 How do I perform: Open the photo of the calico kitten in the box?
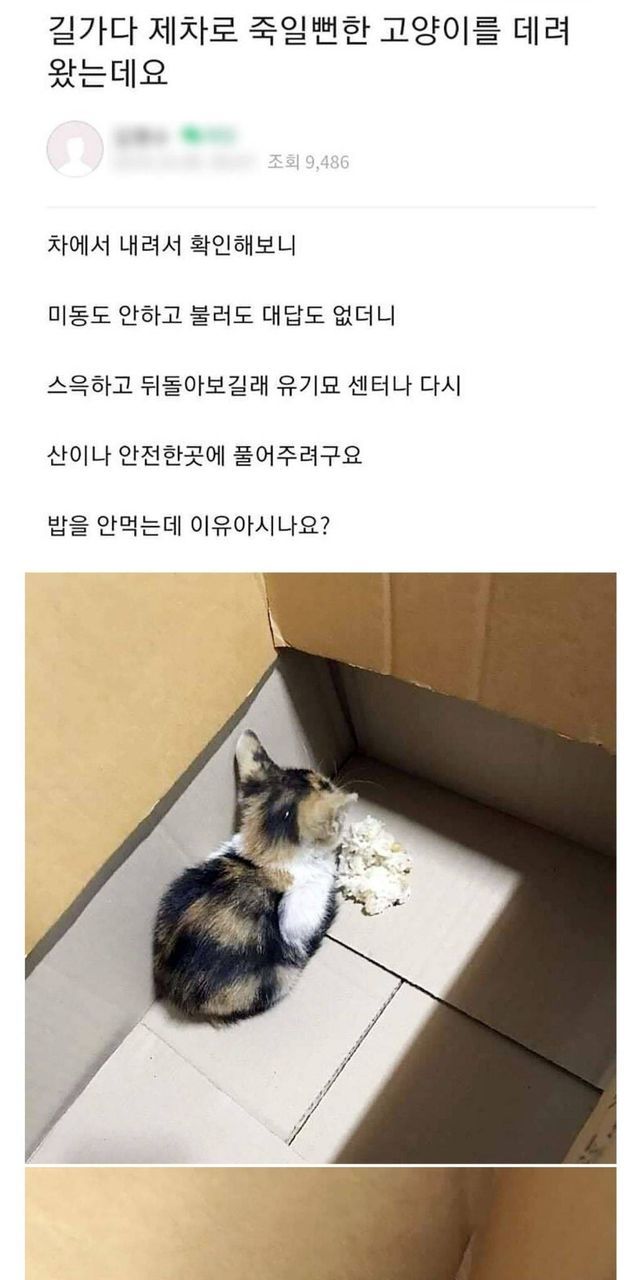(320, 867)
